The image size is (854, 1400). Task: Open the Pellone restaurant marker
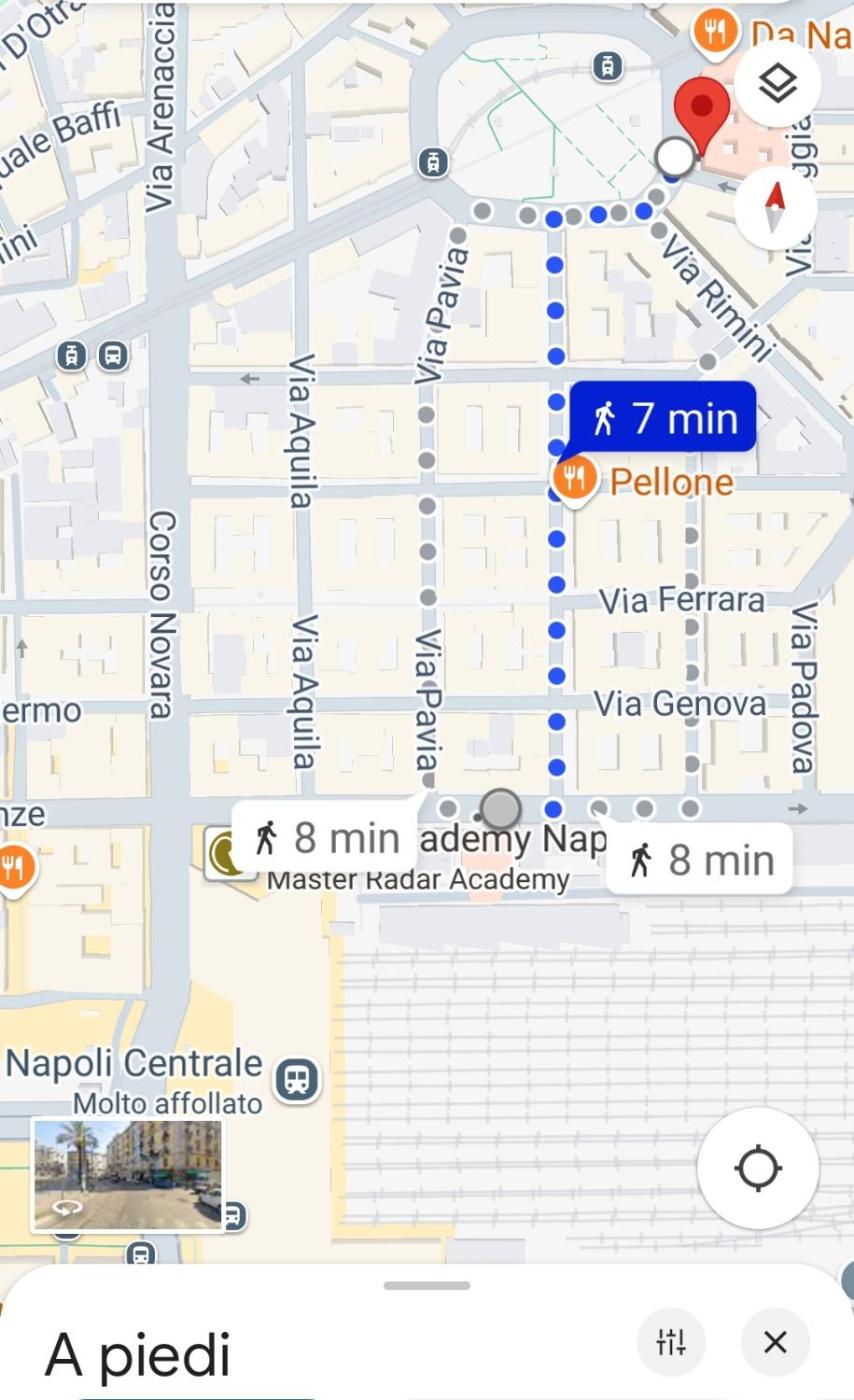click(574, 481)
